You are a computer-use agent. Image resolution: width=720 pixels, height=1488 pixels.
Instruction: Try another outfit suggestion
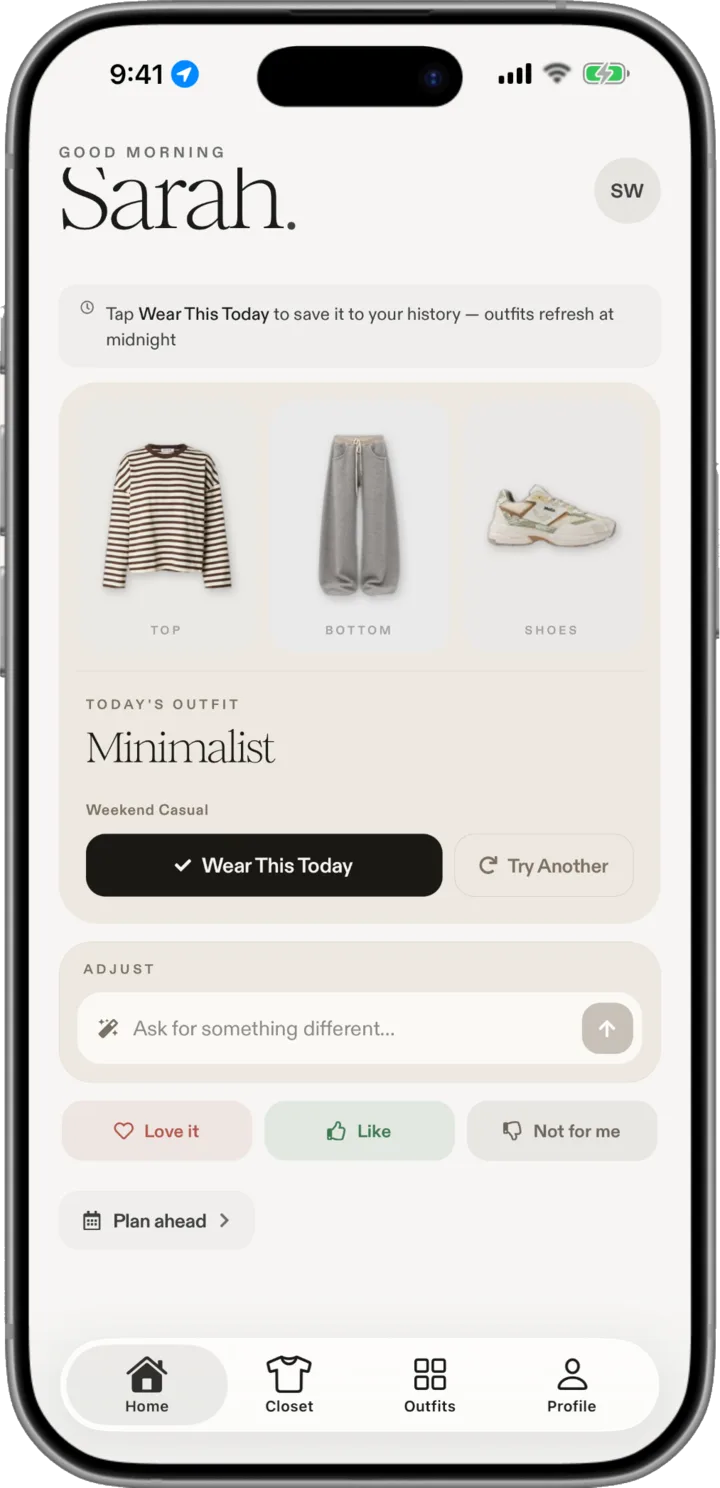[x=544, y=865]
